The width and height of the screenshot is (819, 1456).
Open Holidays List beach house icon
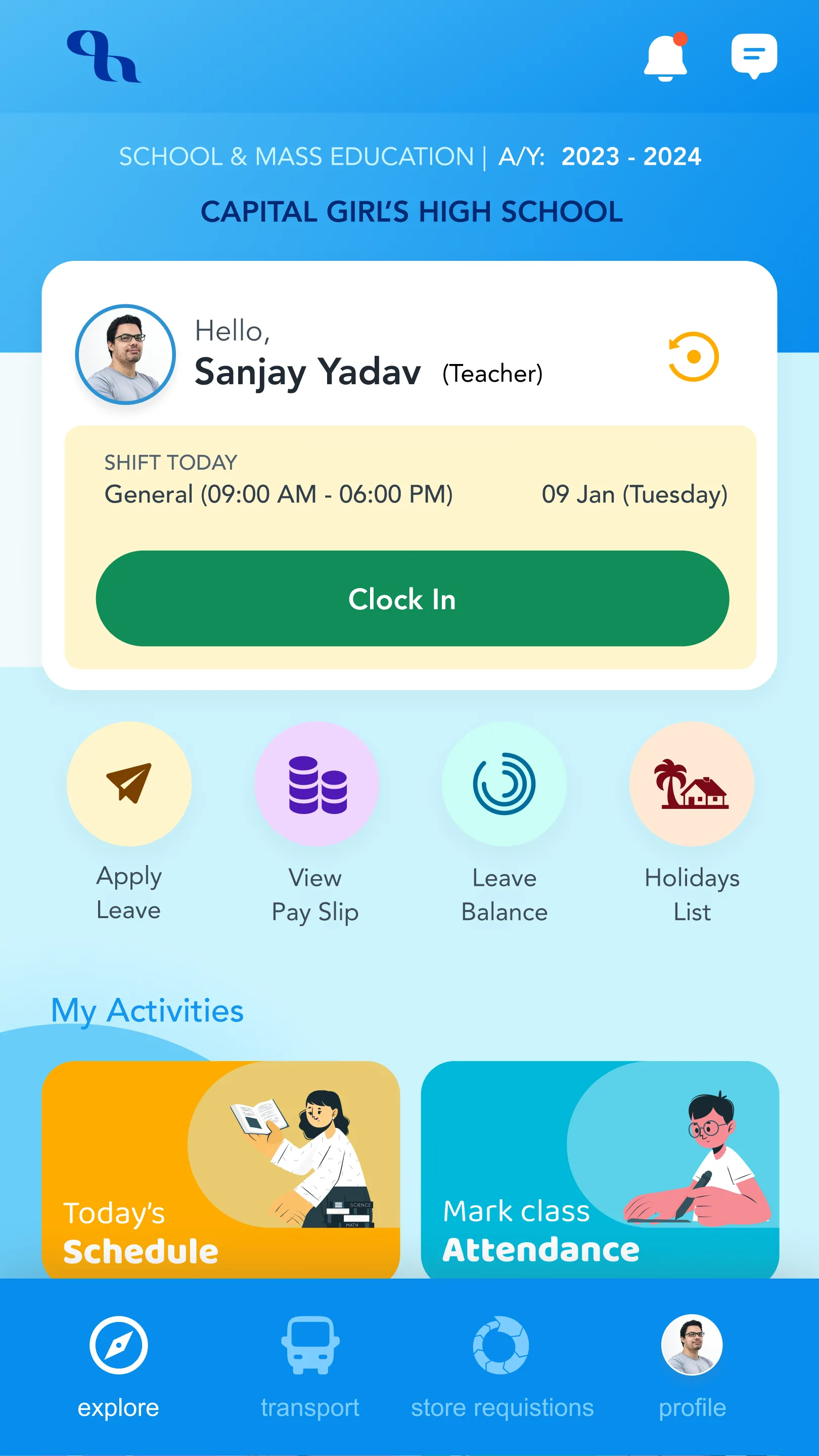point(692,786)
